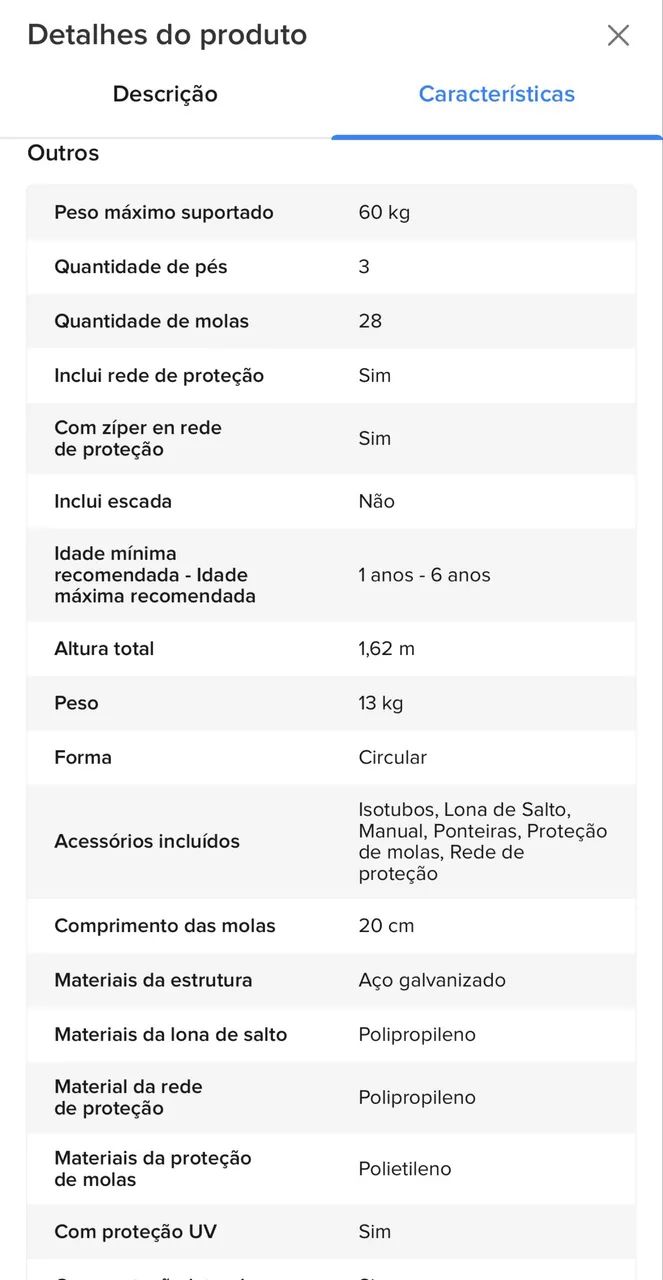Close the Detalhes do produto panel

[618, 35]
